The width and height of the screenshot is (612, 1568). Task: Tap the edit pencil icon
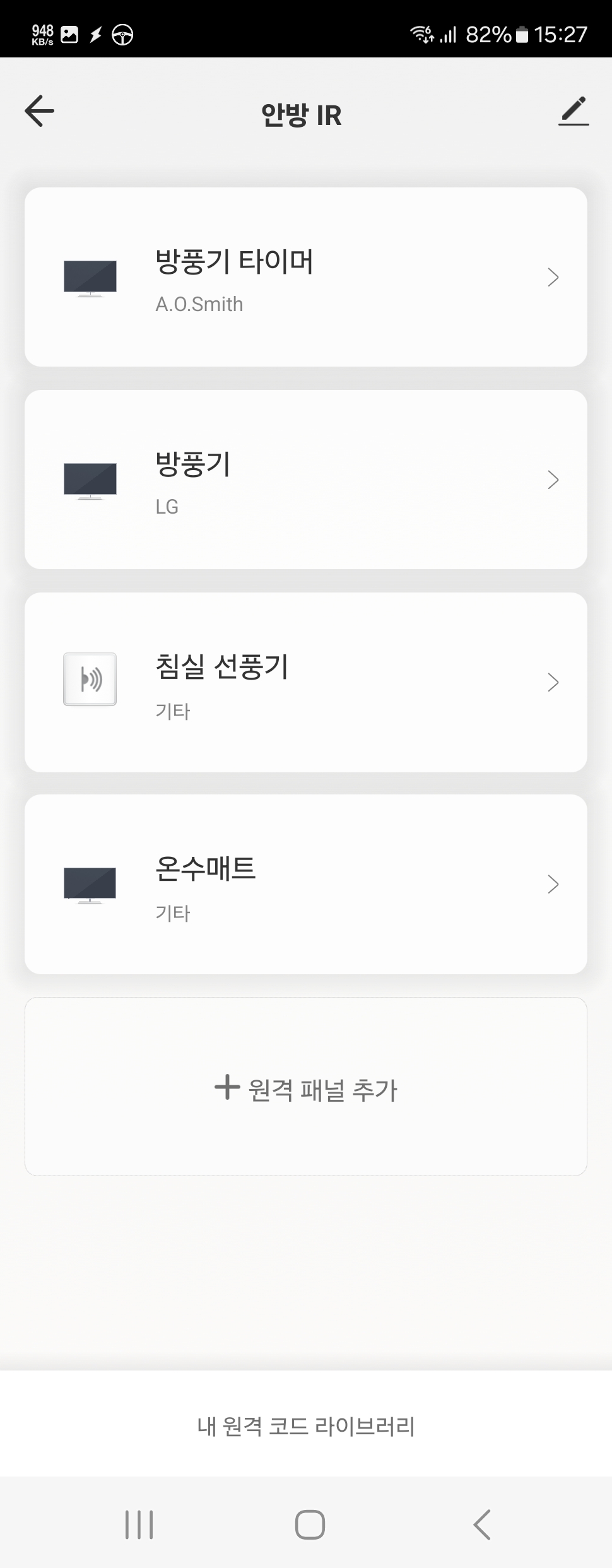[x=574, y=111]
